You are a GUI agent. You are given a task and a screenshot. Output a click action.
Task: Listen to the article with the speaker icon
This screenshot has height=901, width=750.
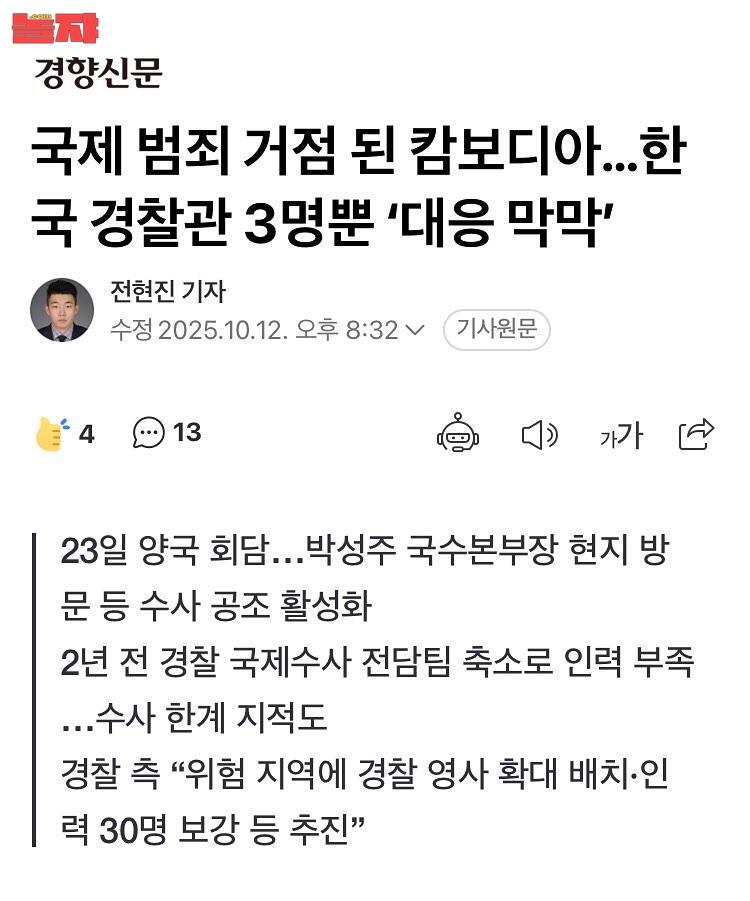coord(540,434)
